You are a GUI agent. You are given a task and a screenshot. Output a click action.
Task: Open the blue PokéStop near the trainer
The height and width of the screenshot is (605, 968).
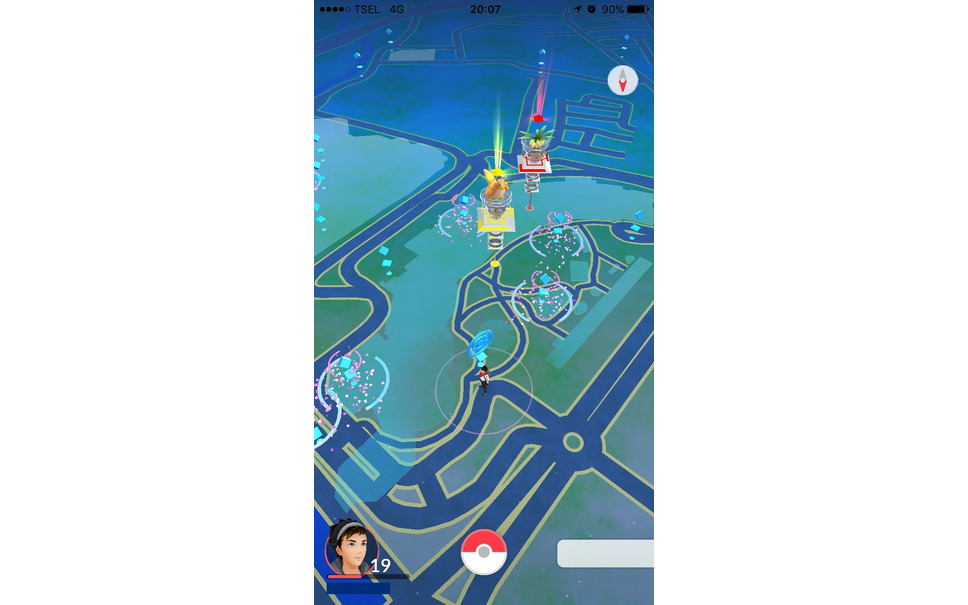tap(482, 346)
